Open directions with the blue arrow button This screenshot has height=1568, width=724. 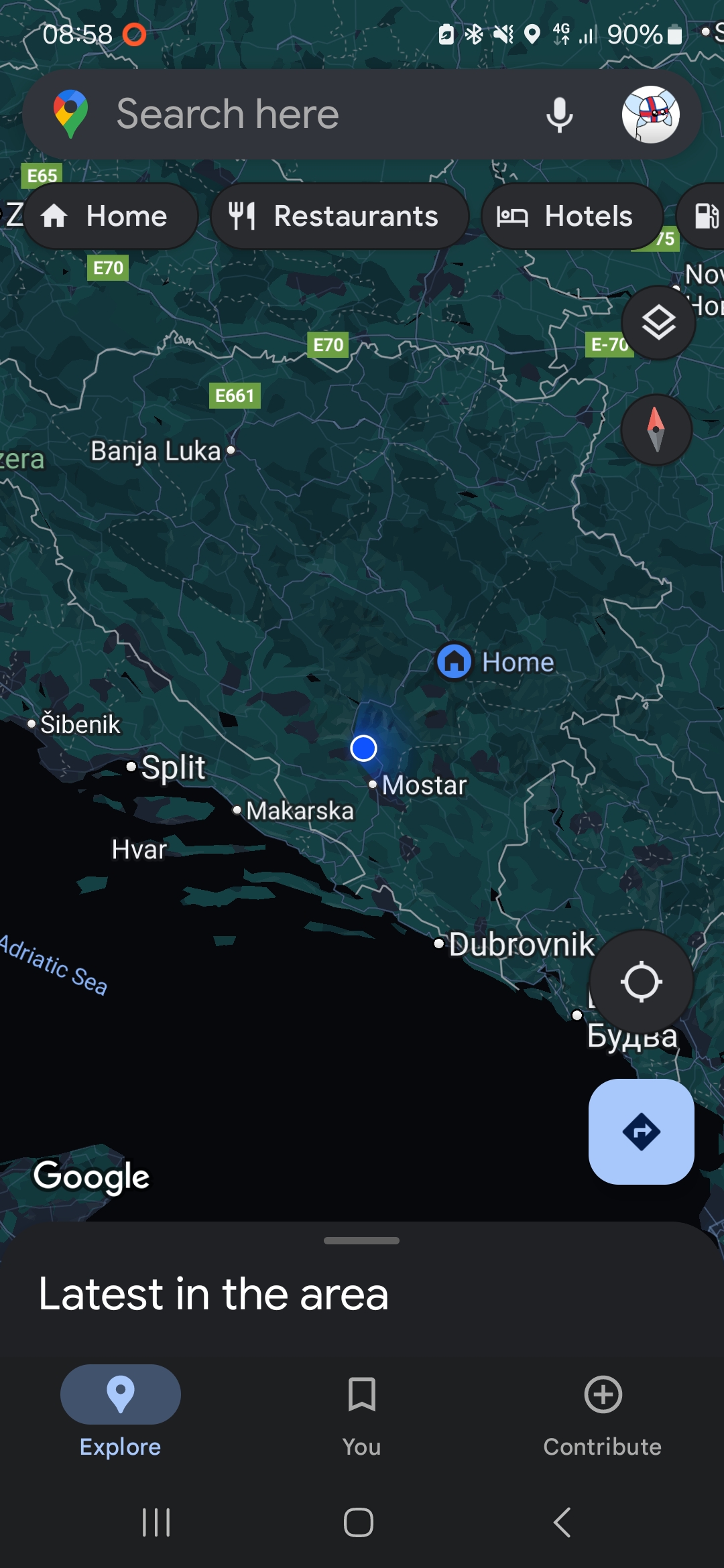point(641,1132)
